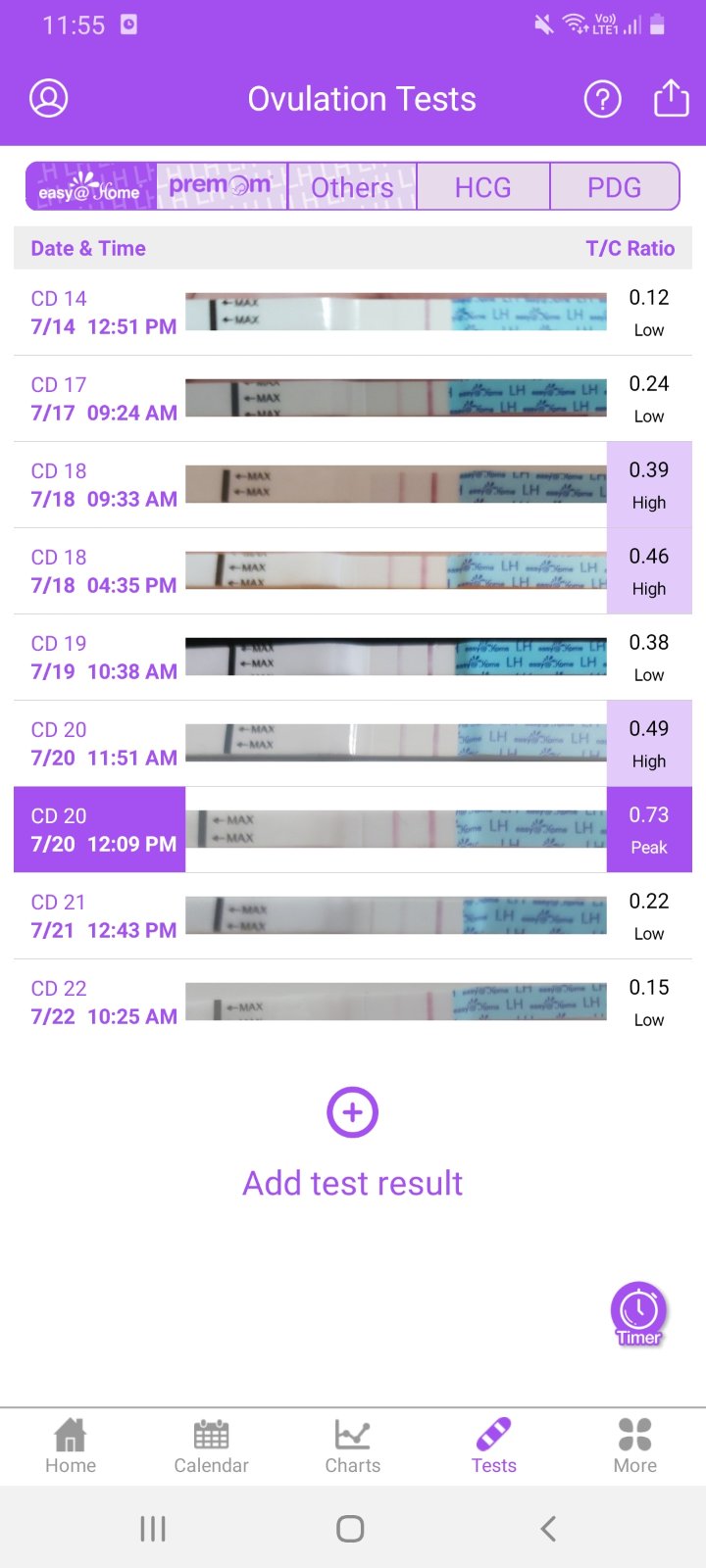Switch to the PDG tab

tap(614, 187)
